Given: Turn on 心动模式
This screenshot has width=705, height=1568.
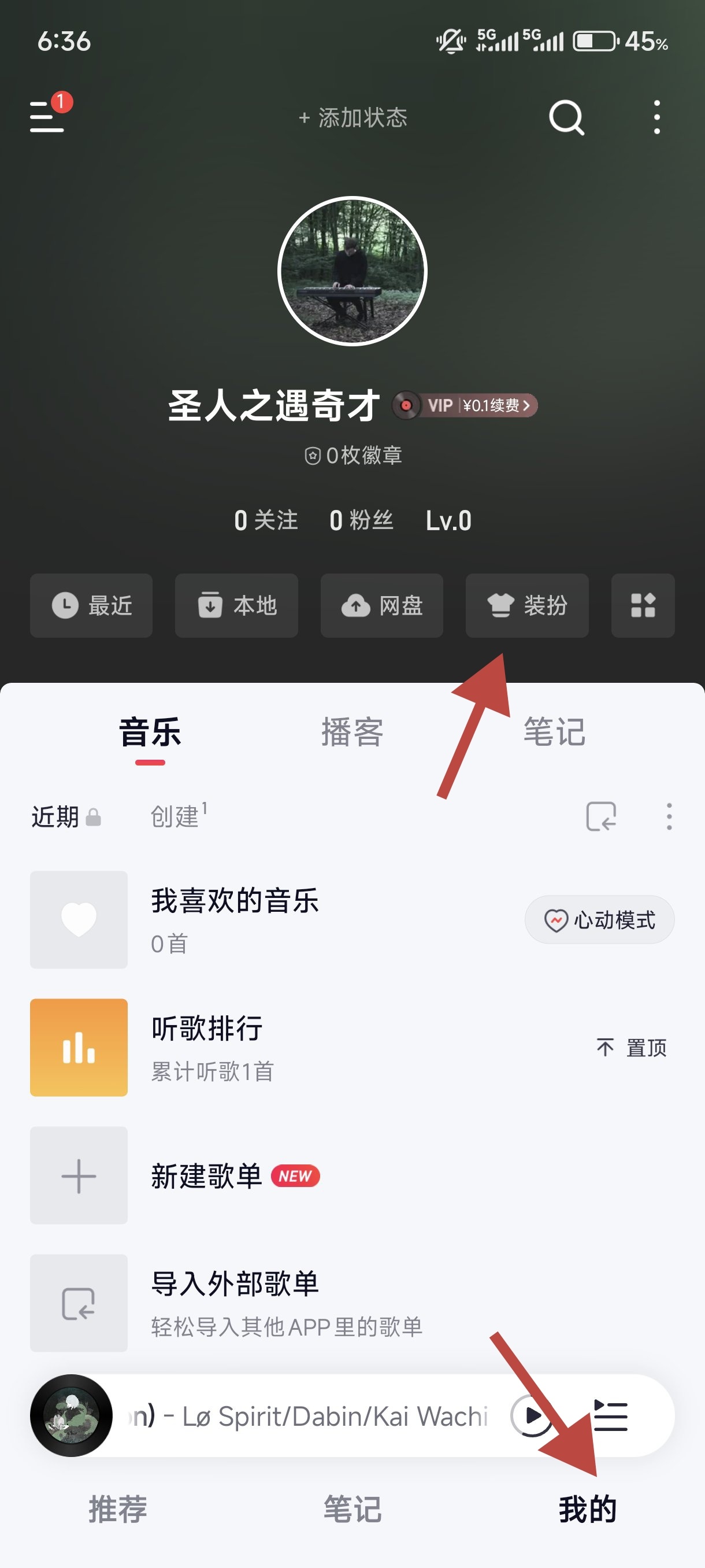Looking at the screenshot, I should point(599,920).
